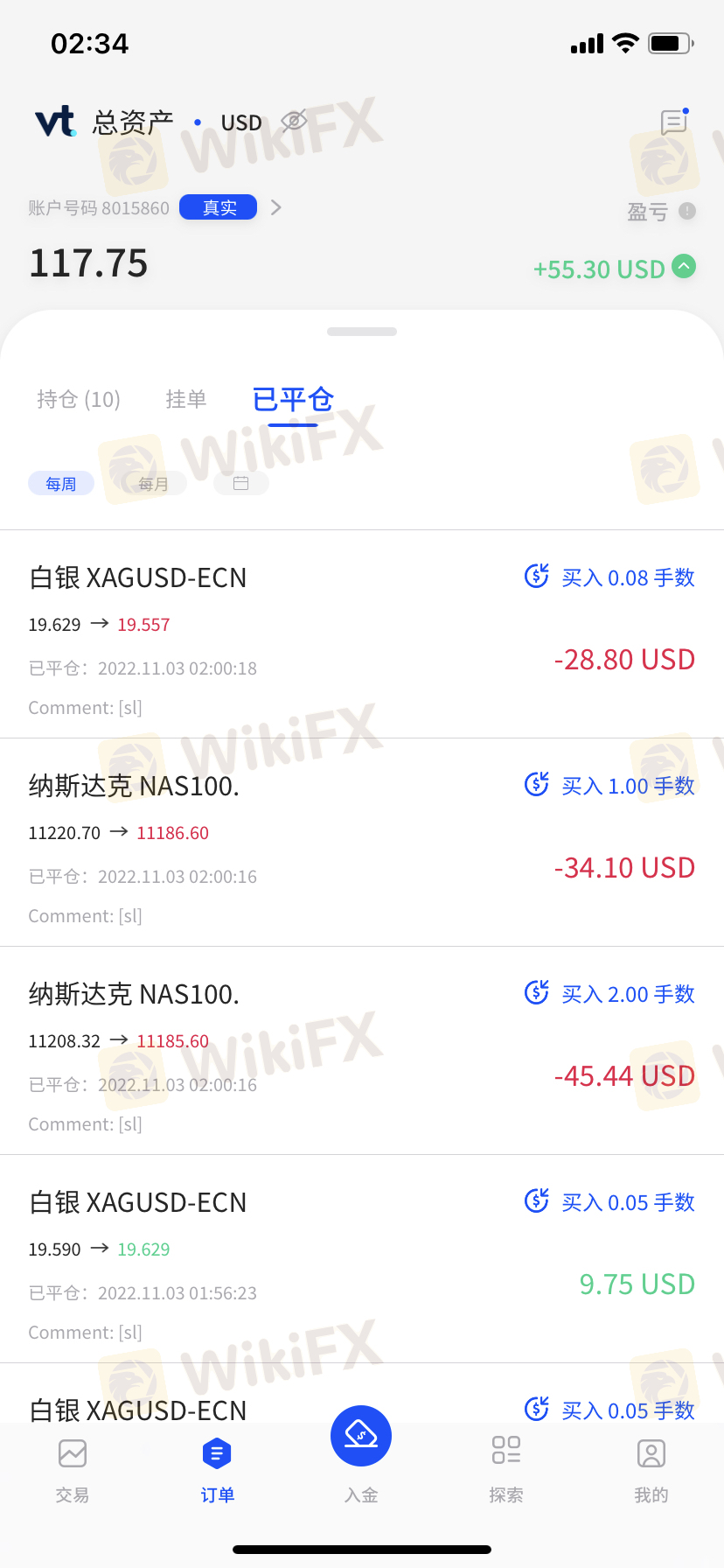
Task: Select the 已平仓 tab
Action: 293,400
